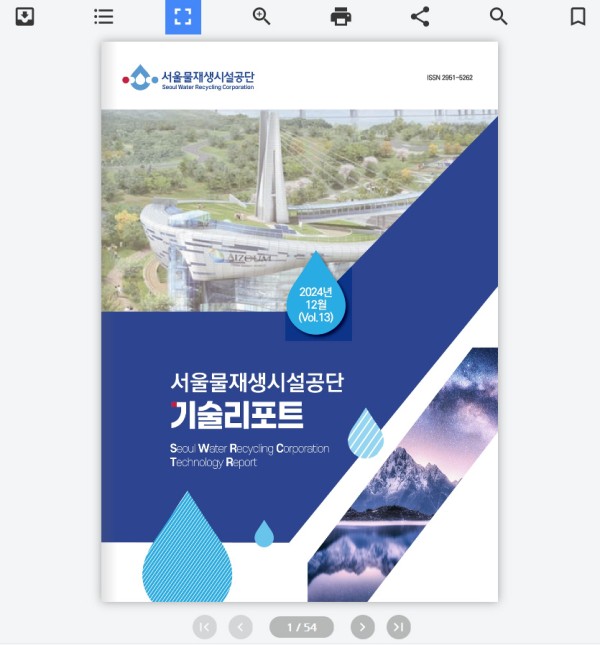Go to the next page
Screen dimensions: 600x645
(x=362, y=627)
